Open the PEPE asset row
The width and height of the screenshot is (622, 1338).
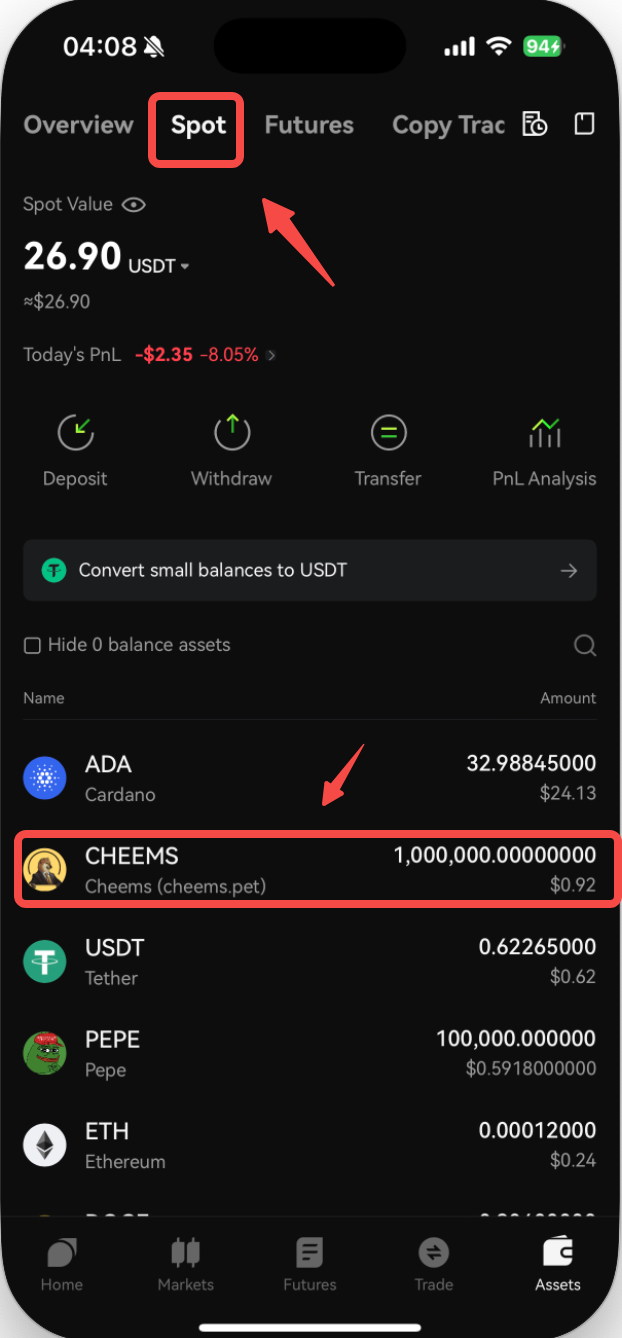[310, 1053]
